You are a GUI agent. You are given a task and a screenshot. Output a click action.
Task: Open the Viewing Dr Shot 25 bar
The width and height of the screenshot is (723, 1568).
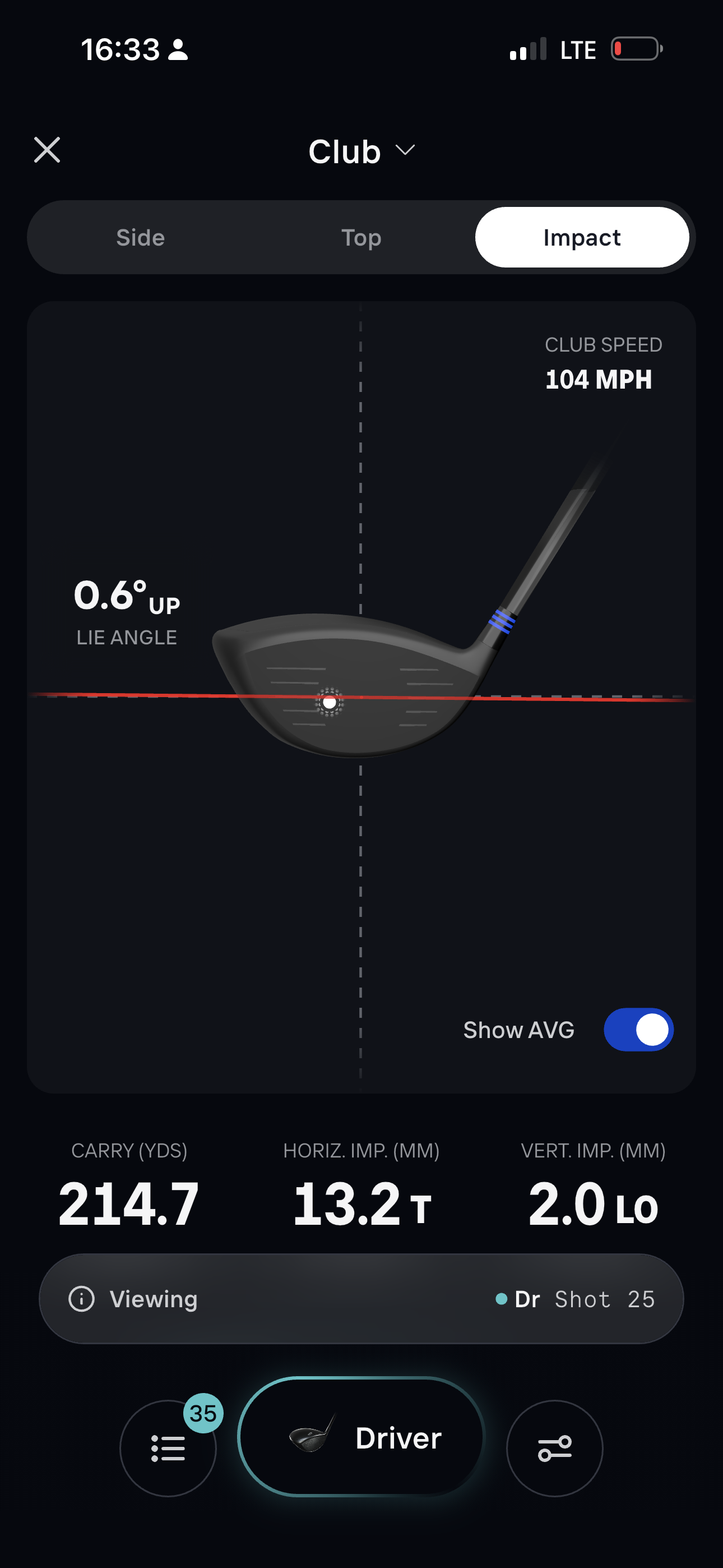[x=361, y=1299]
